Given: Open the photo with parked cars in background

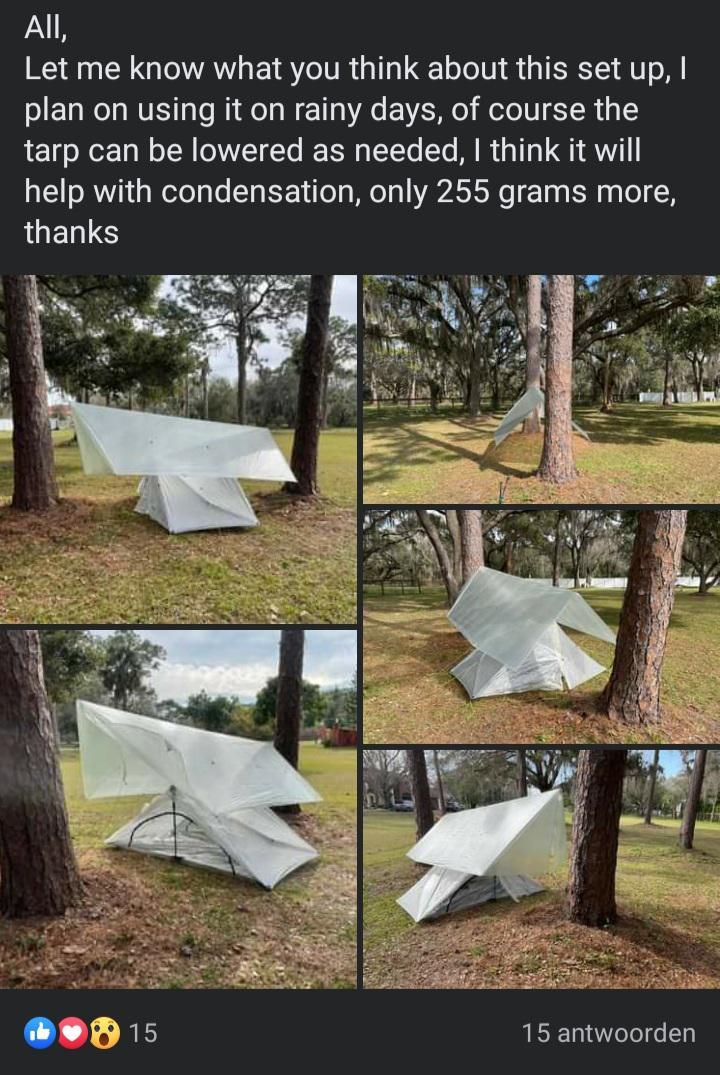Looking at the screenshot, I should coord(540,868).
